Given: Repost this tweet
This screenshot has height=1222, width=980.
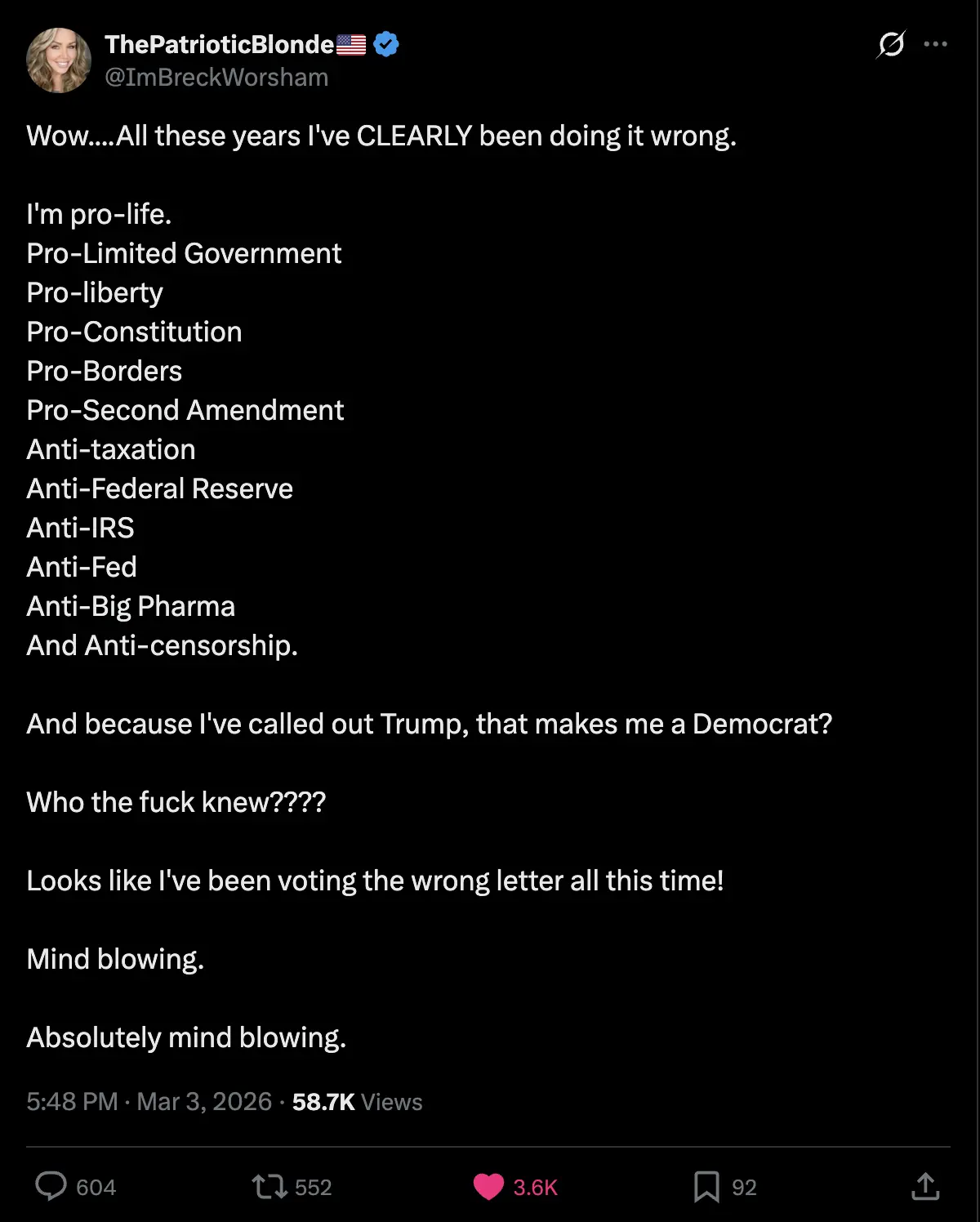Looking at the screenshot, I should coord(269,1186).
